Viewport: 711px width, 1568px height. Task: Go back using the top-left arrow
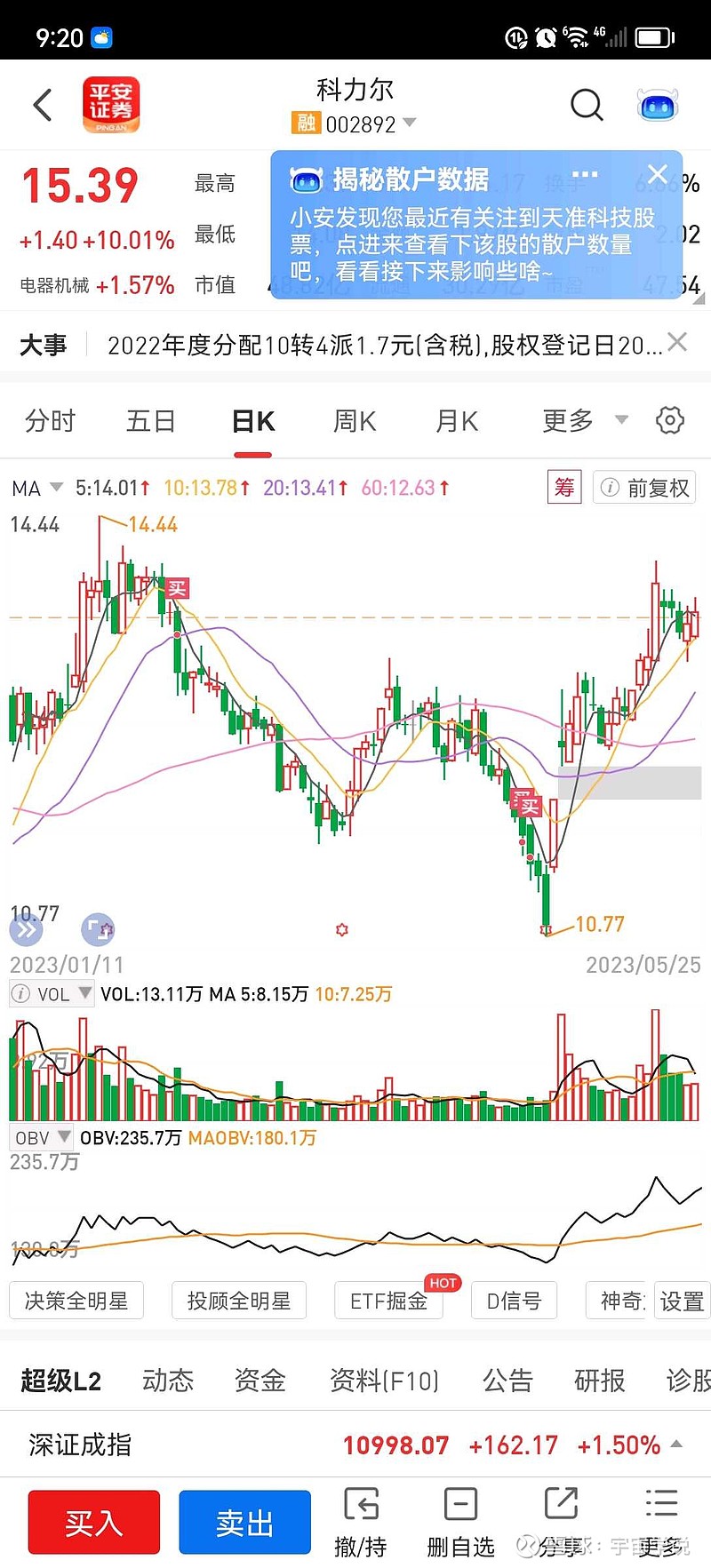pos(42,105)
